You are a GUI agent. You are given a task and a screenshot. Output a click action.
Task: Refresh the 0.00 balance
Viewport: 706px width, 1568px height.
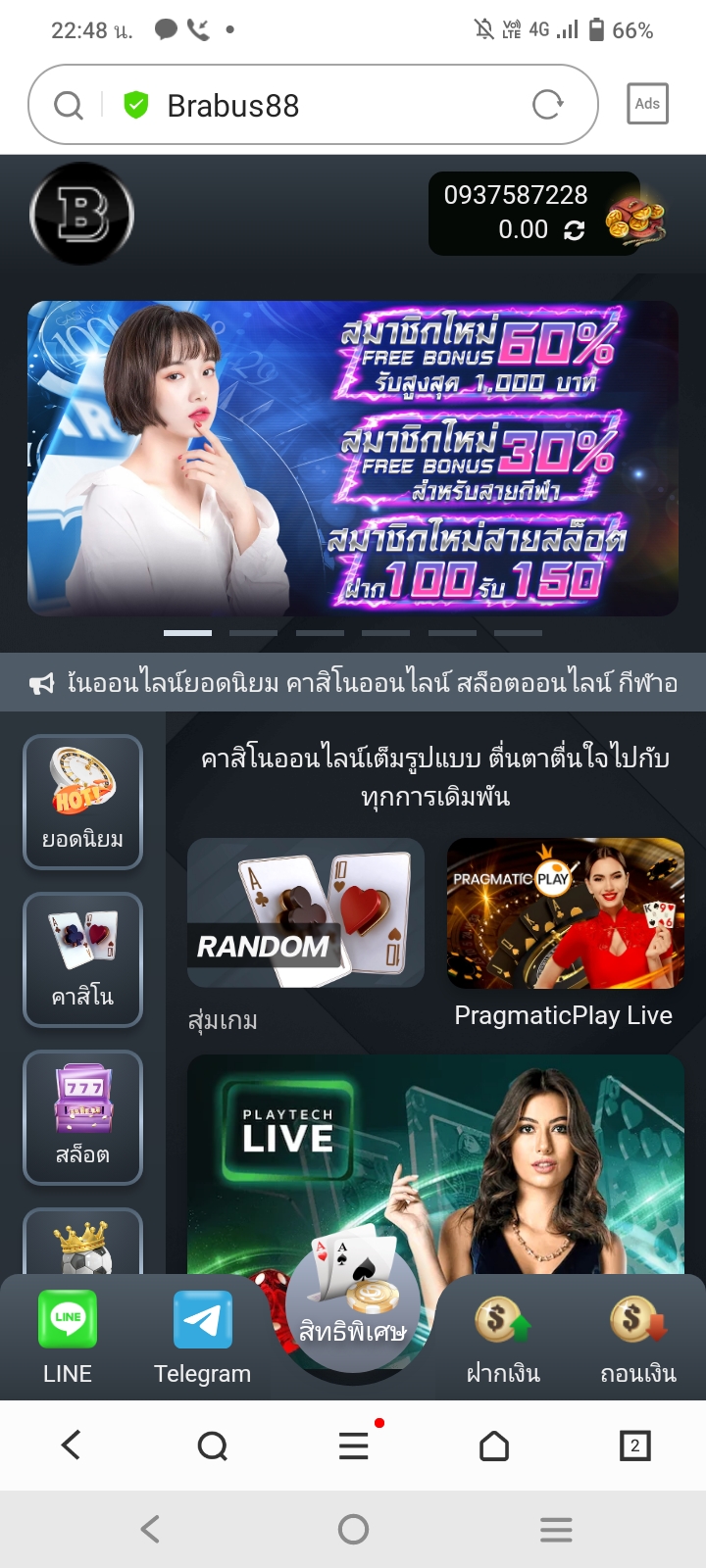pos(575,230)
